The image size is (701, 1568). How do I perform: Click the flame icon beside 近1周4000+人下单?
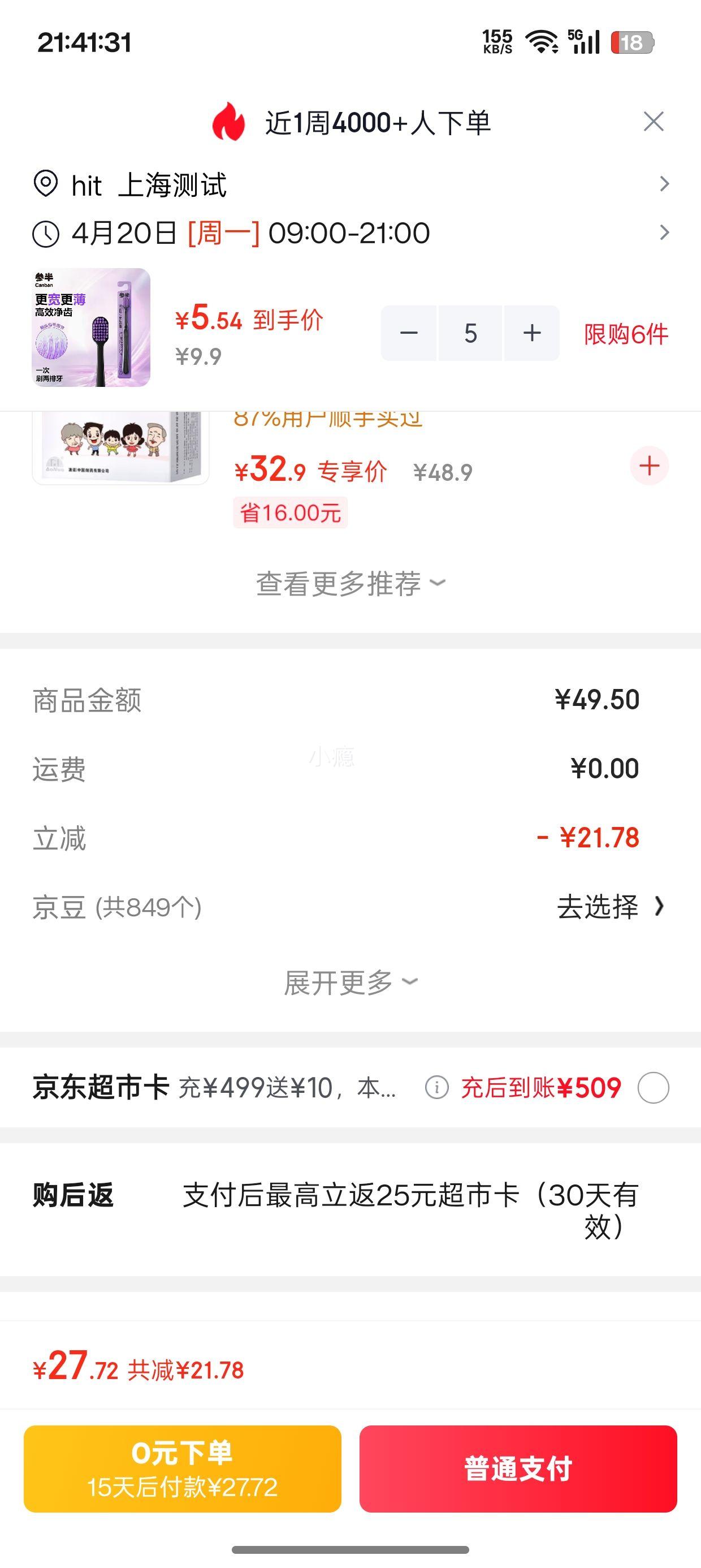coord(228,121)
